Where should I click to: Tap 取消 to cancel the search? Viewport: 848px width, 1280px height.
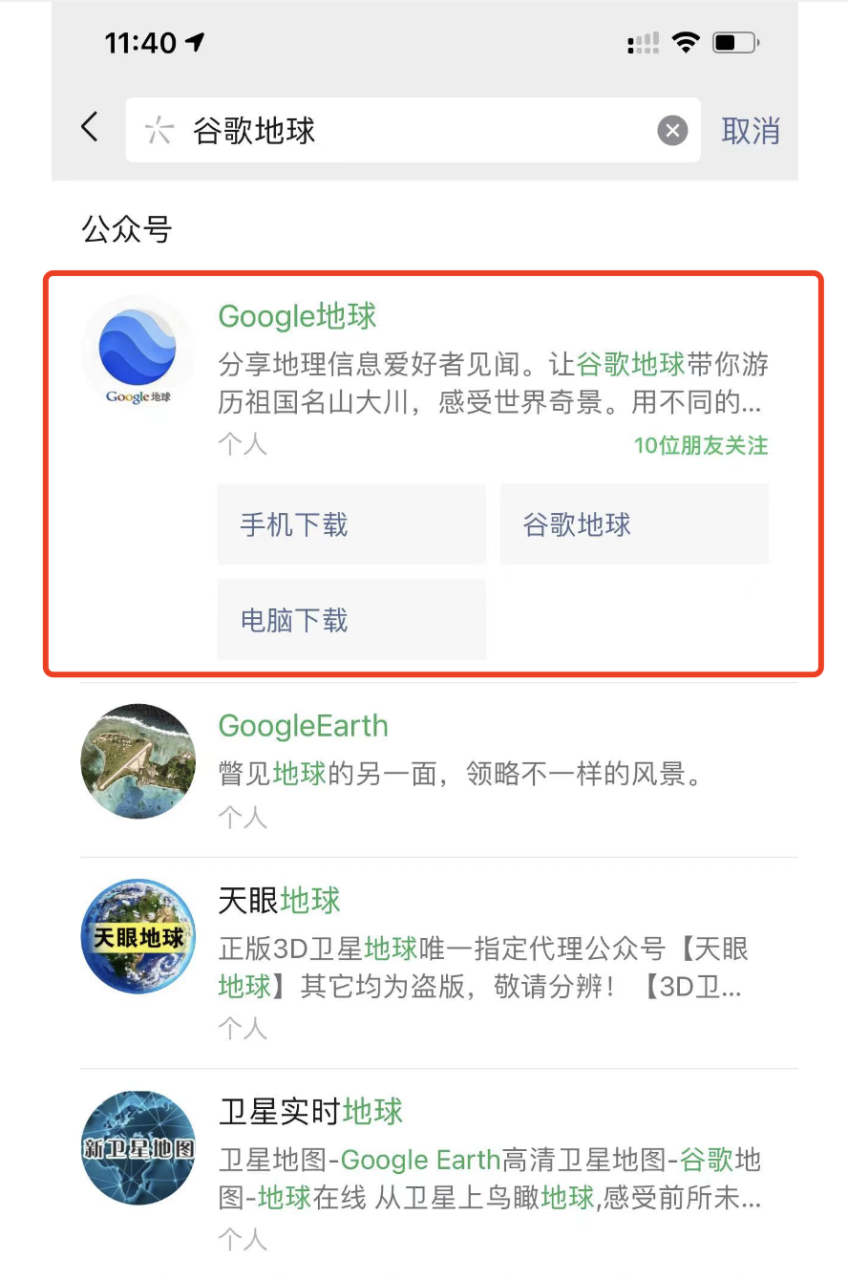click(x=750, y=130)
